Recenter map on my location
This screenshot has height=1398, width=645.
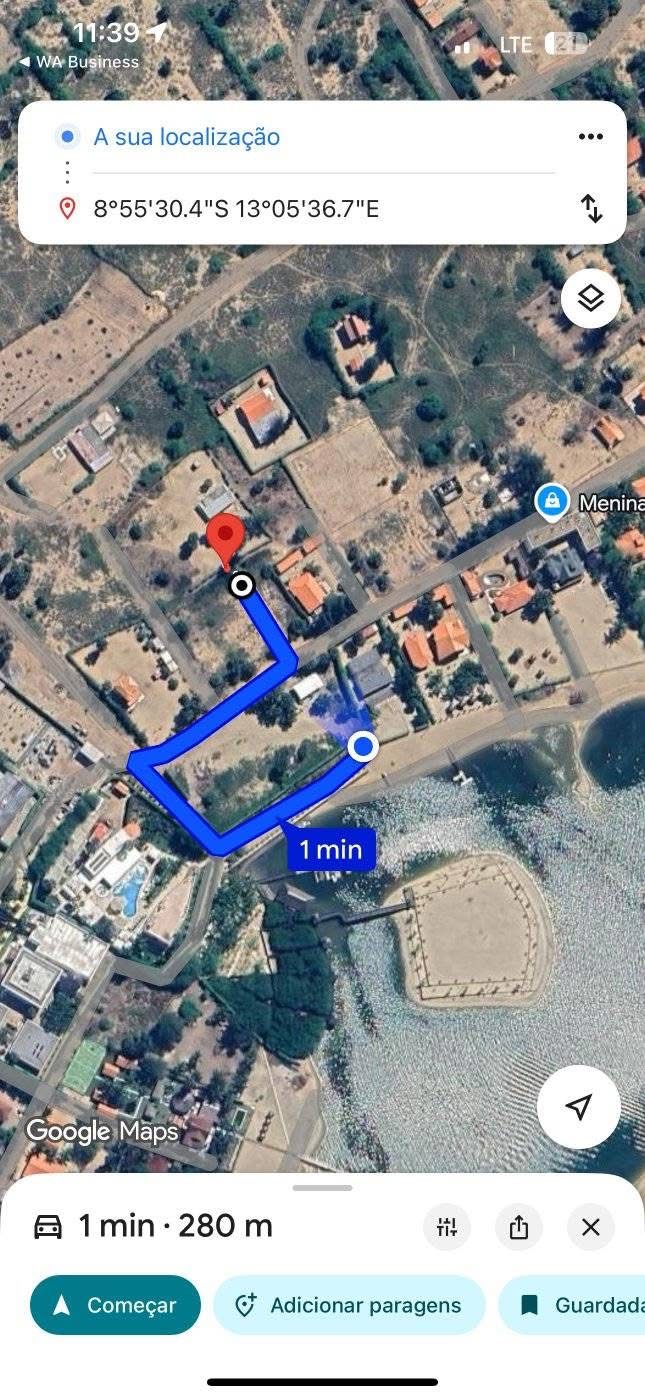click(x=578, y=1106)
